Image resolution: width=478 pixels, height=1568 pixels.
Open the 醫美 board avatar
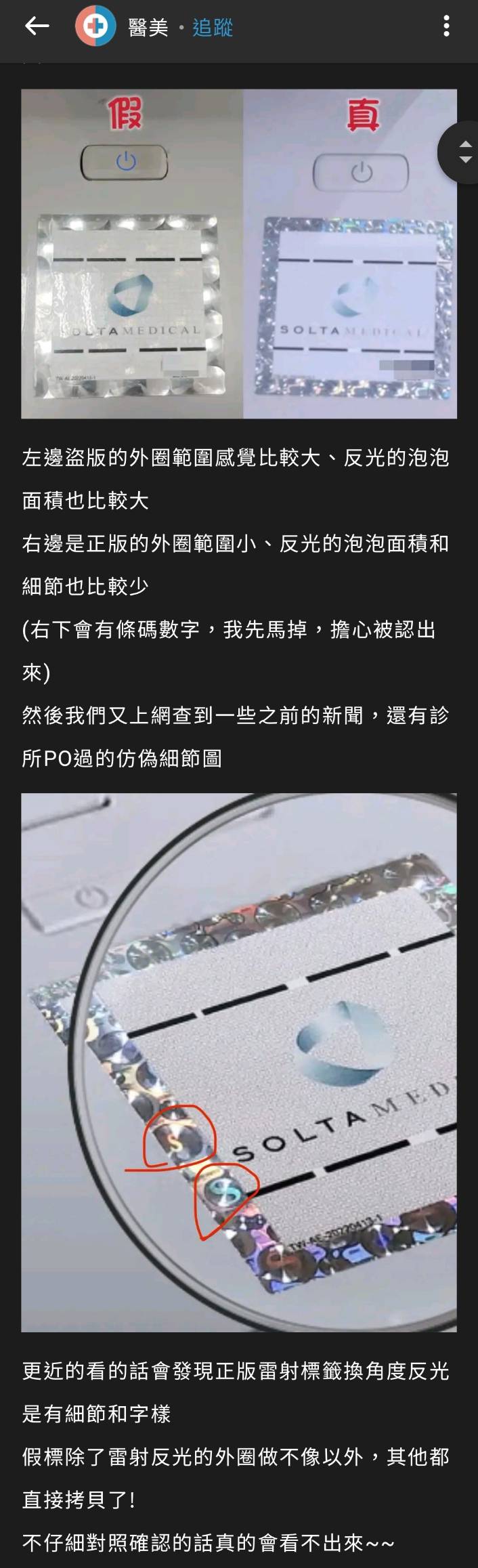pos(96,27)
